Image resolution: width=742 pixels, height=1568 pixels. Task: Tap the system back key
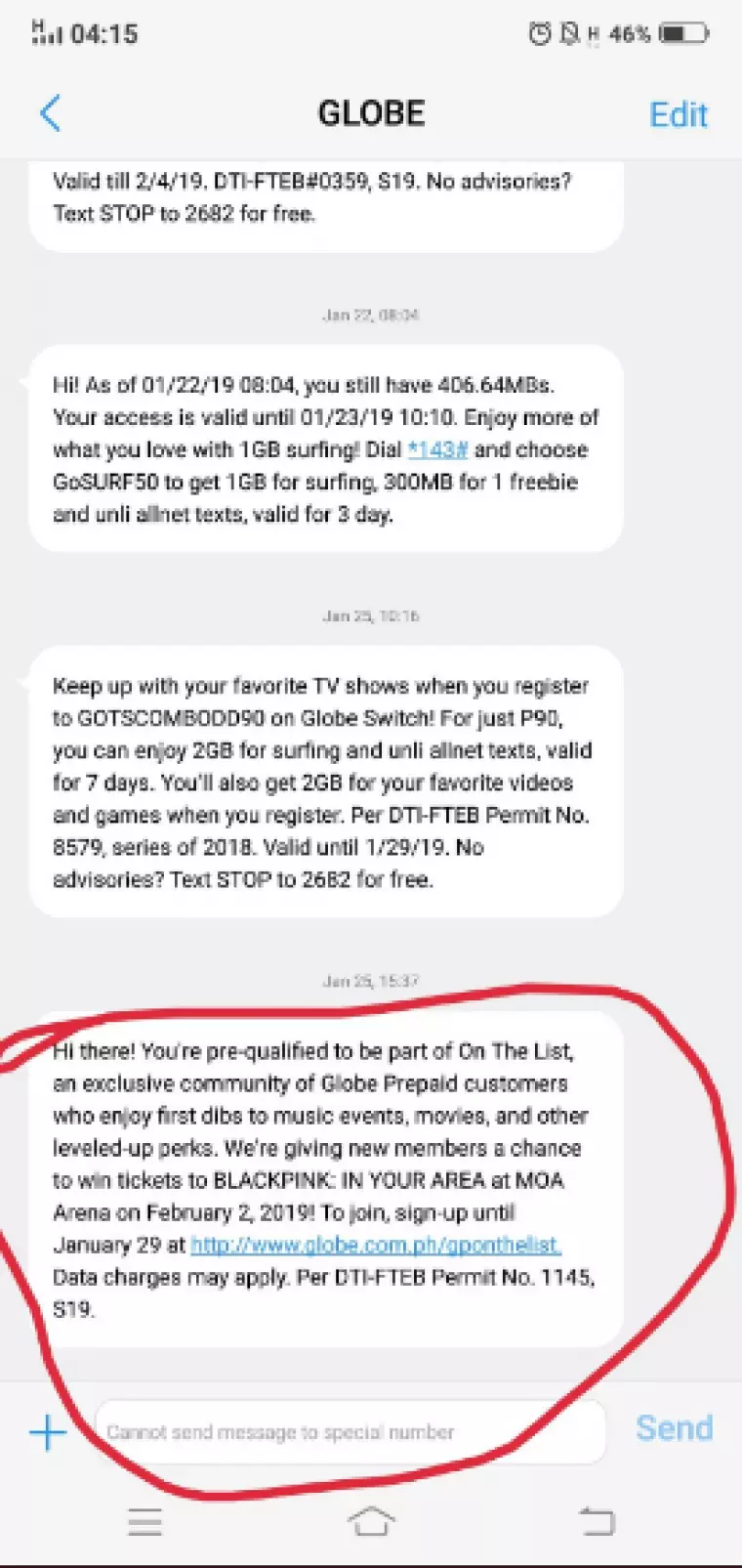click(x=597, y=1521)
